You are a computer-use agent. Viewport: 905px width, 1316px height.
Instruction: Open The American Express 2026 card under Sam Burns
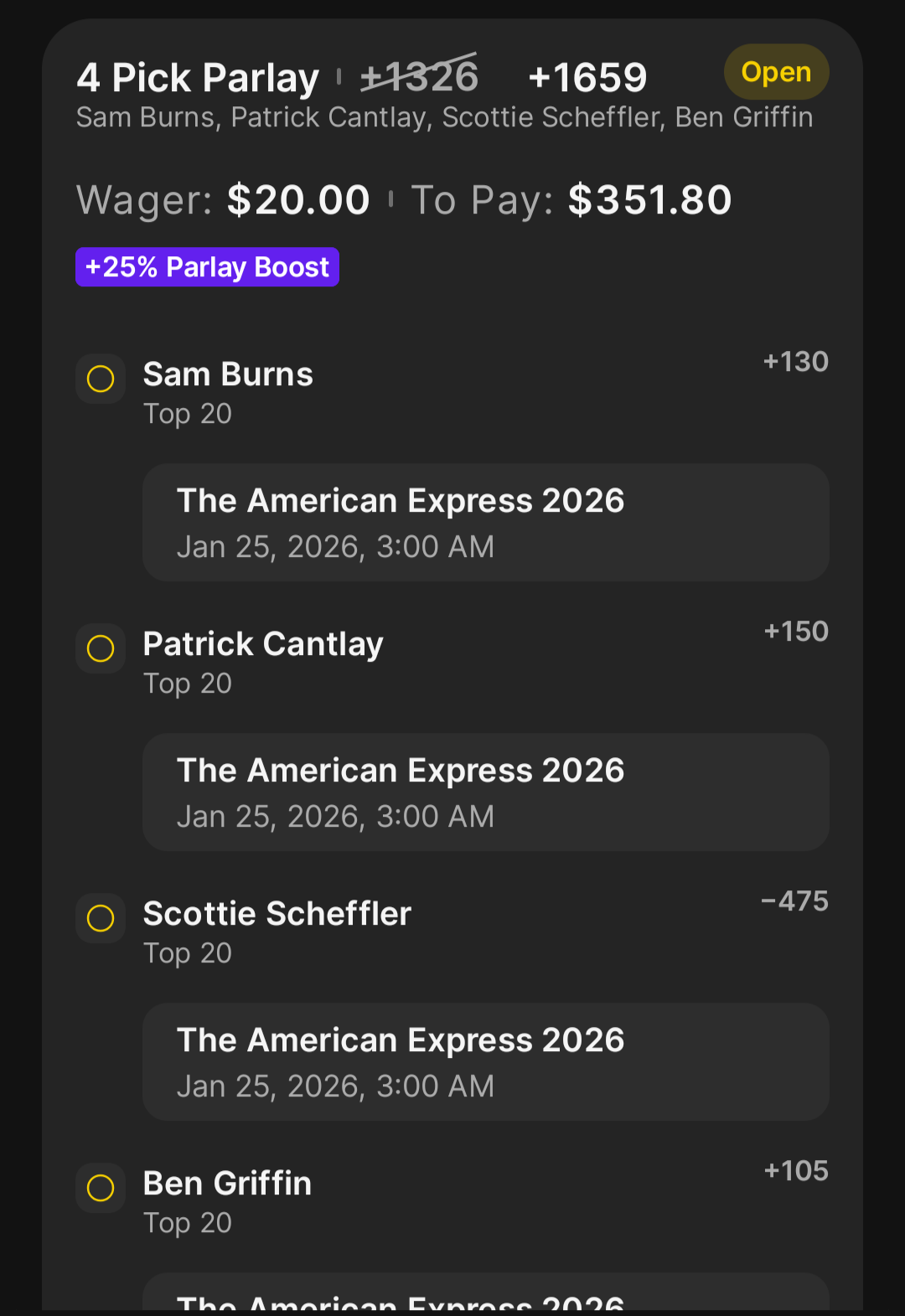click(x=485, y=523)
